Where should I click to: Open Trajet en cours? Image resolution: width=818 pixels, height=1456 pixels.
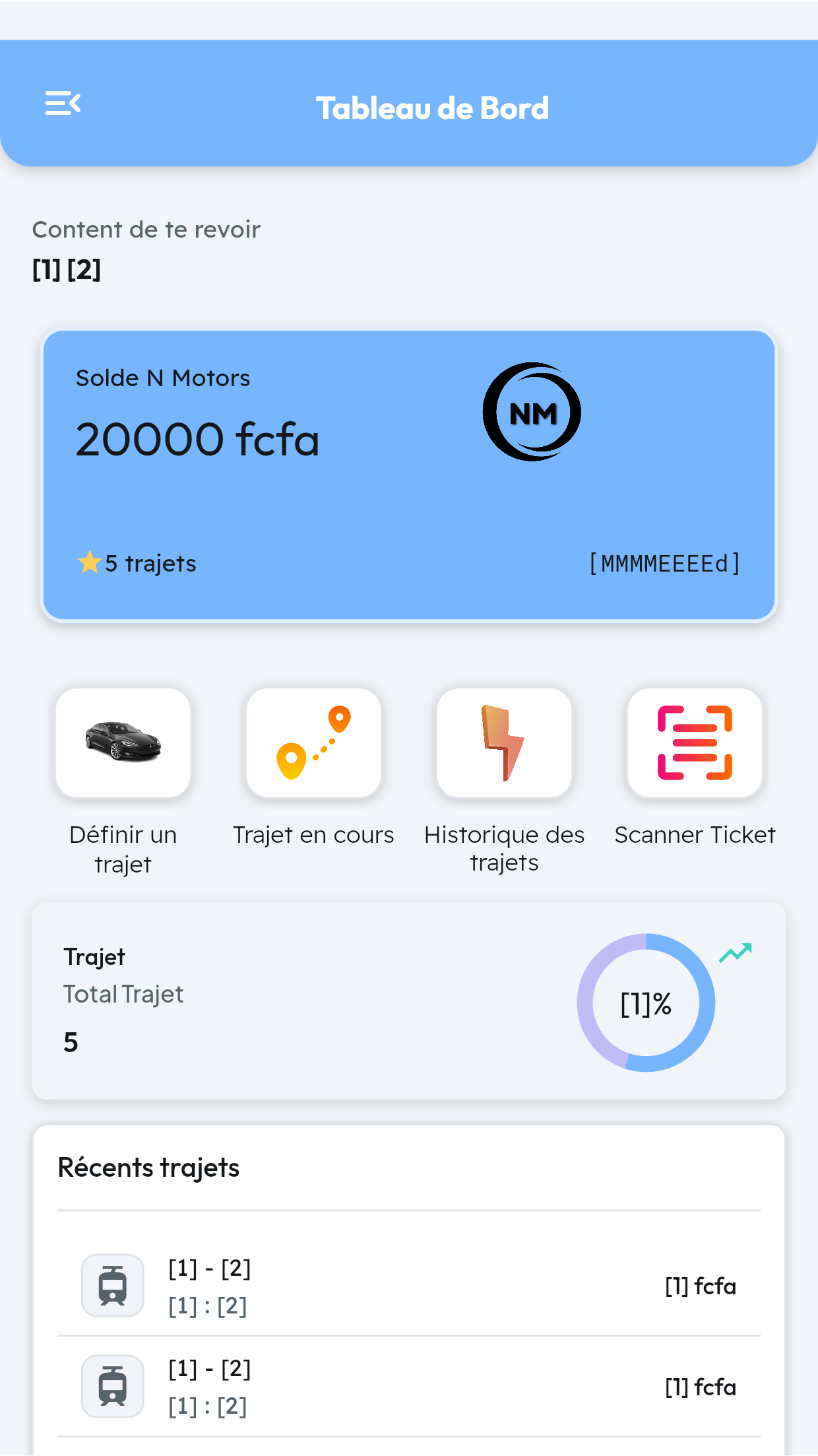tap(314, 743)
